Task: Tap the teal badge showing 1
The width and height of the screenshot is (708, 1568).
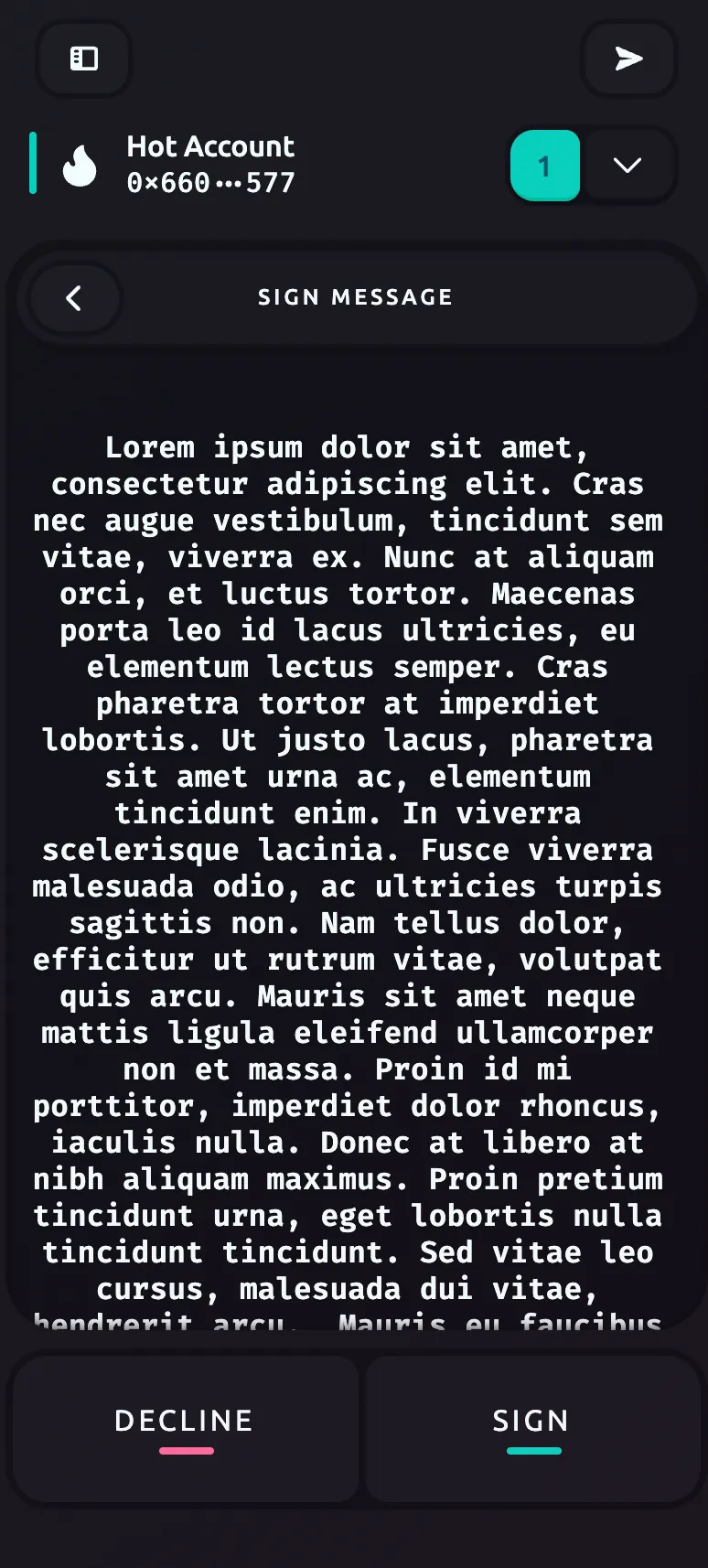Action: [545, 166]
